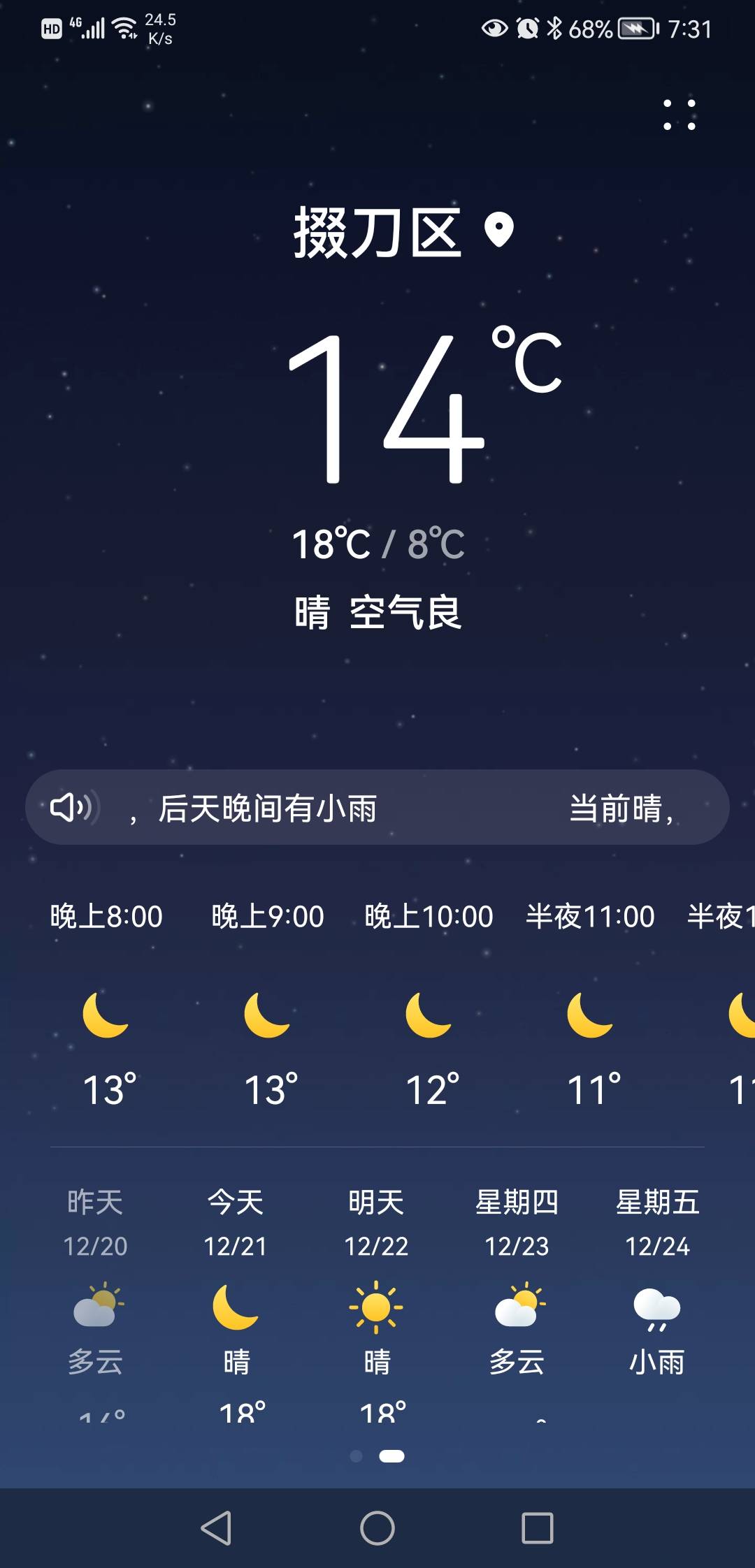Open the 星期四 12/23 daily forecast

[x=517, y=1223]
